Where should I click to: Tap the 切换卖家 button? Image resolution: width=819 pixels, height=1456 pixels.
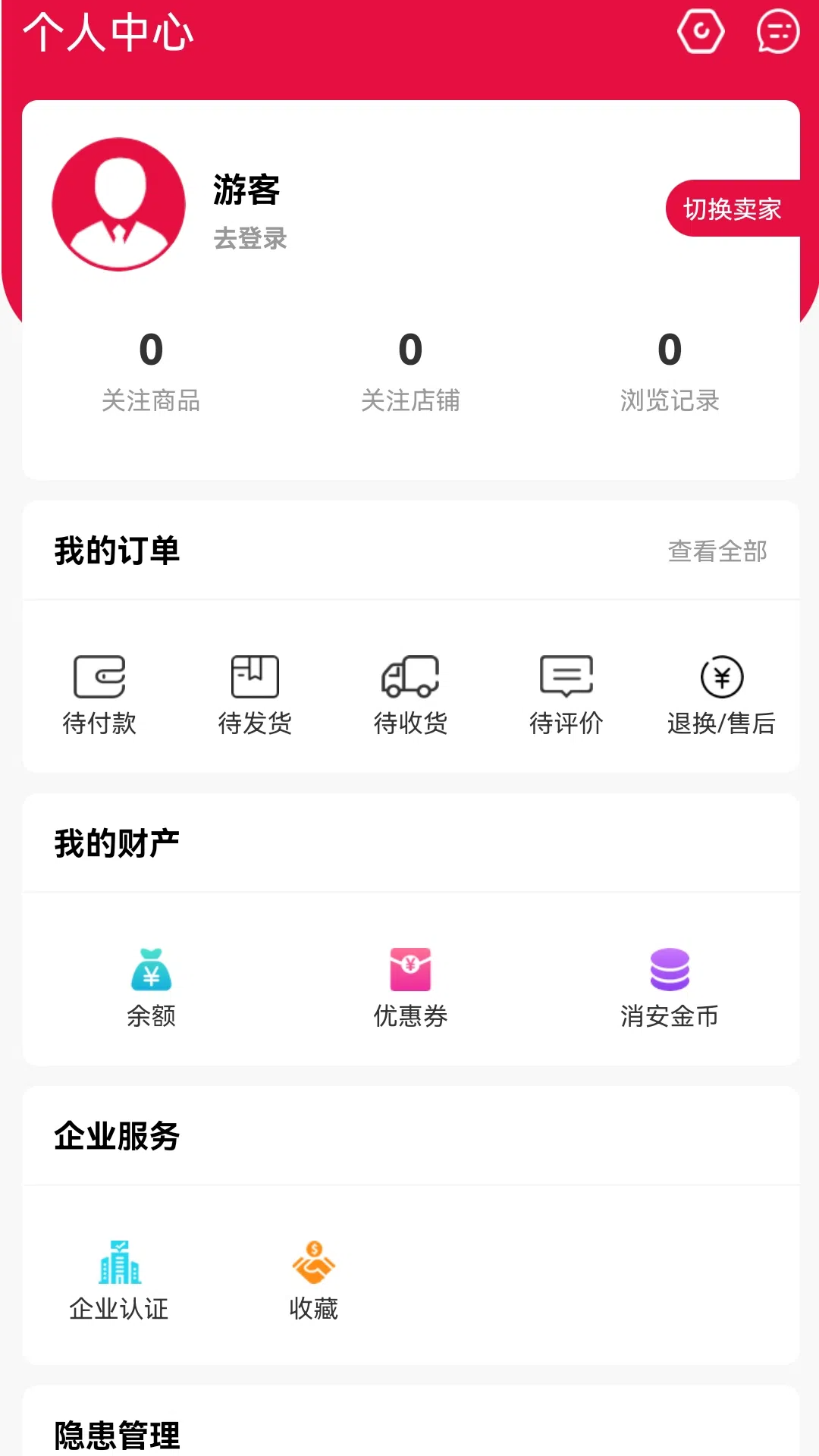(x=733, y=209)
